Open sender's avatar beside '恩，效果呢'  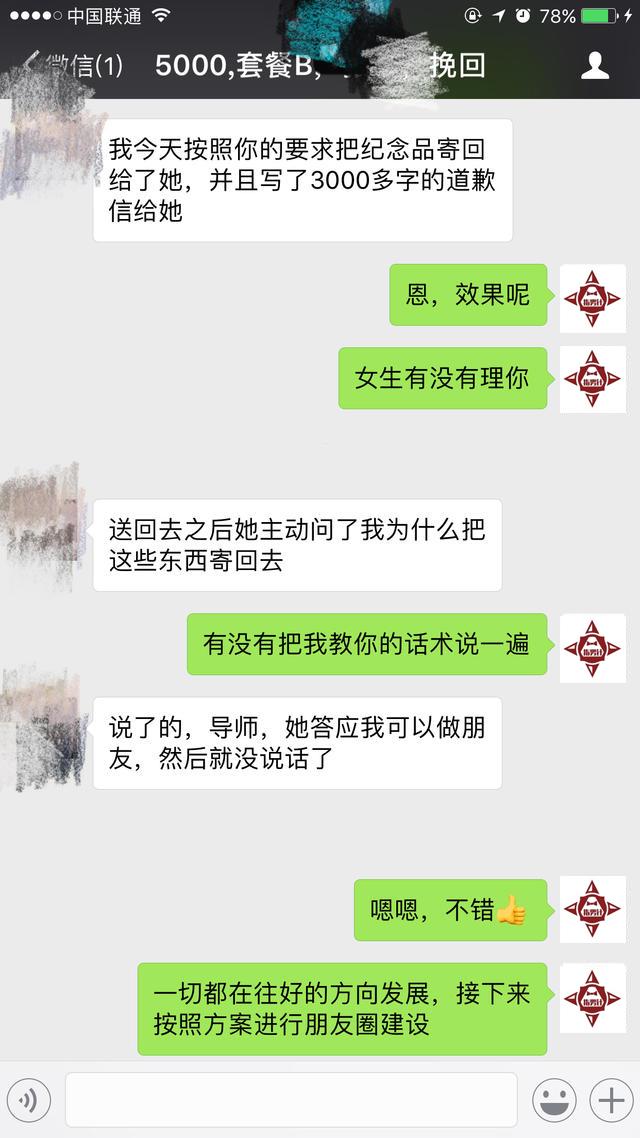(592, 297)
